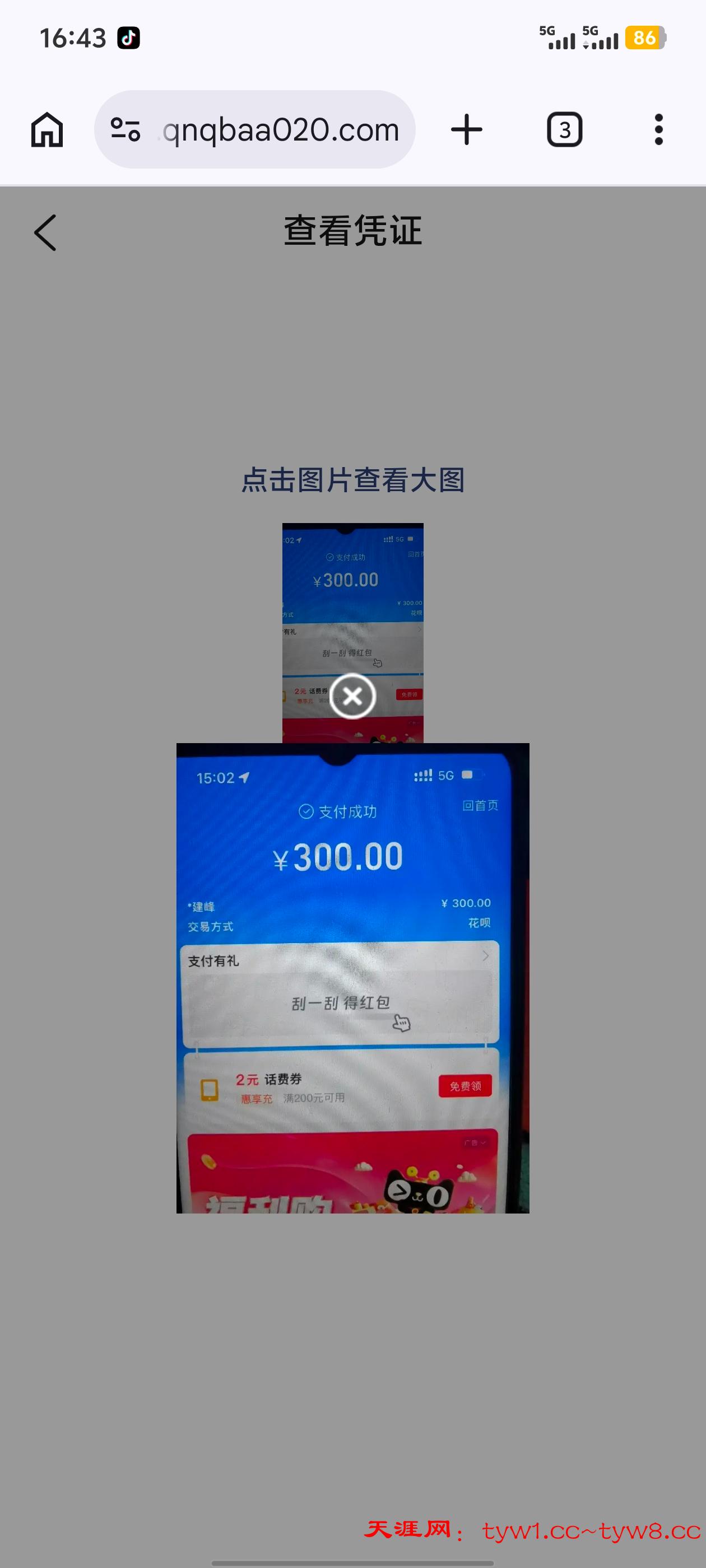706x1568 pixels.
Task: Open the tab switcher showing 3 tabs
Action: coord(564,130)
